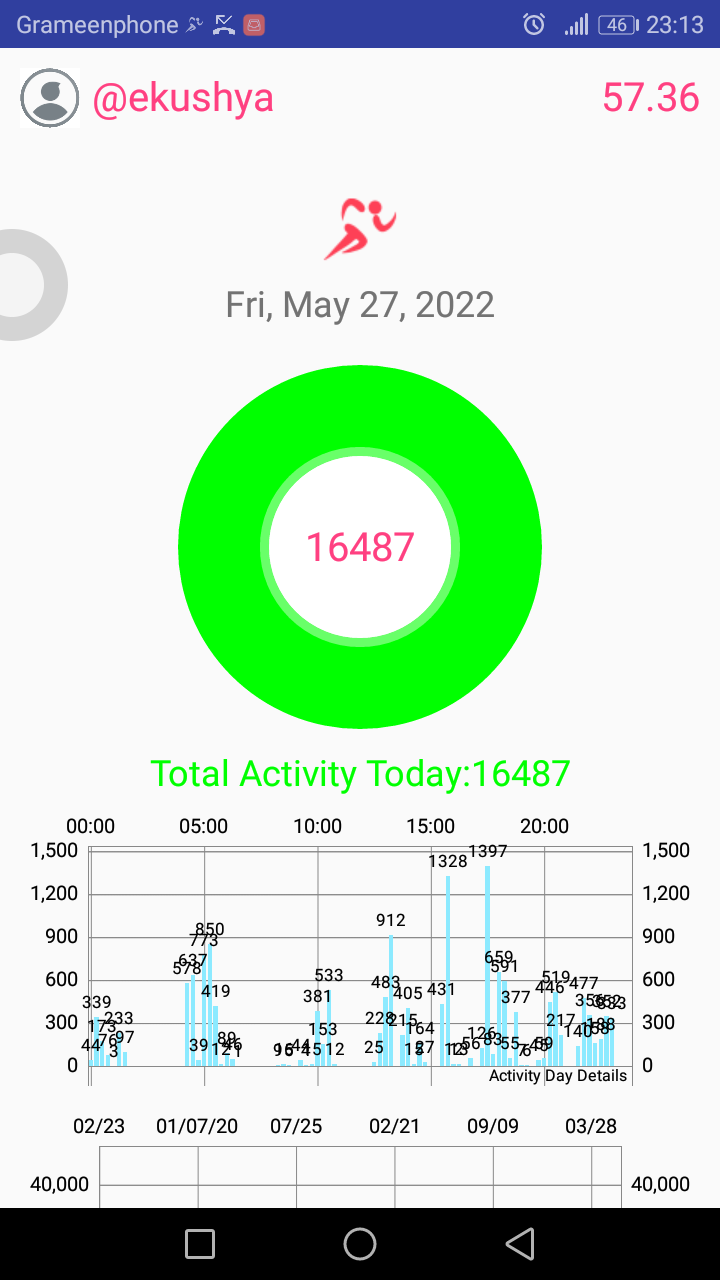Screen dimensions: 720x1280
Task: Tap the green activity ring showing 16487
Action: (x=360, y=548)
